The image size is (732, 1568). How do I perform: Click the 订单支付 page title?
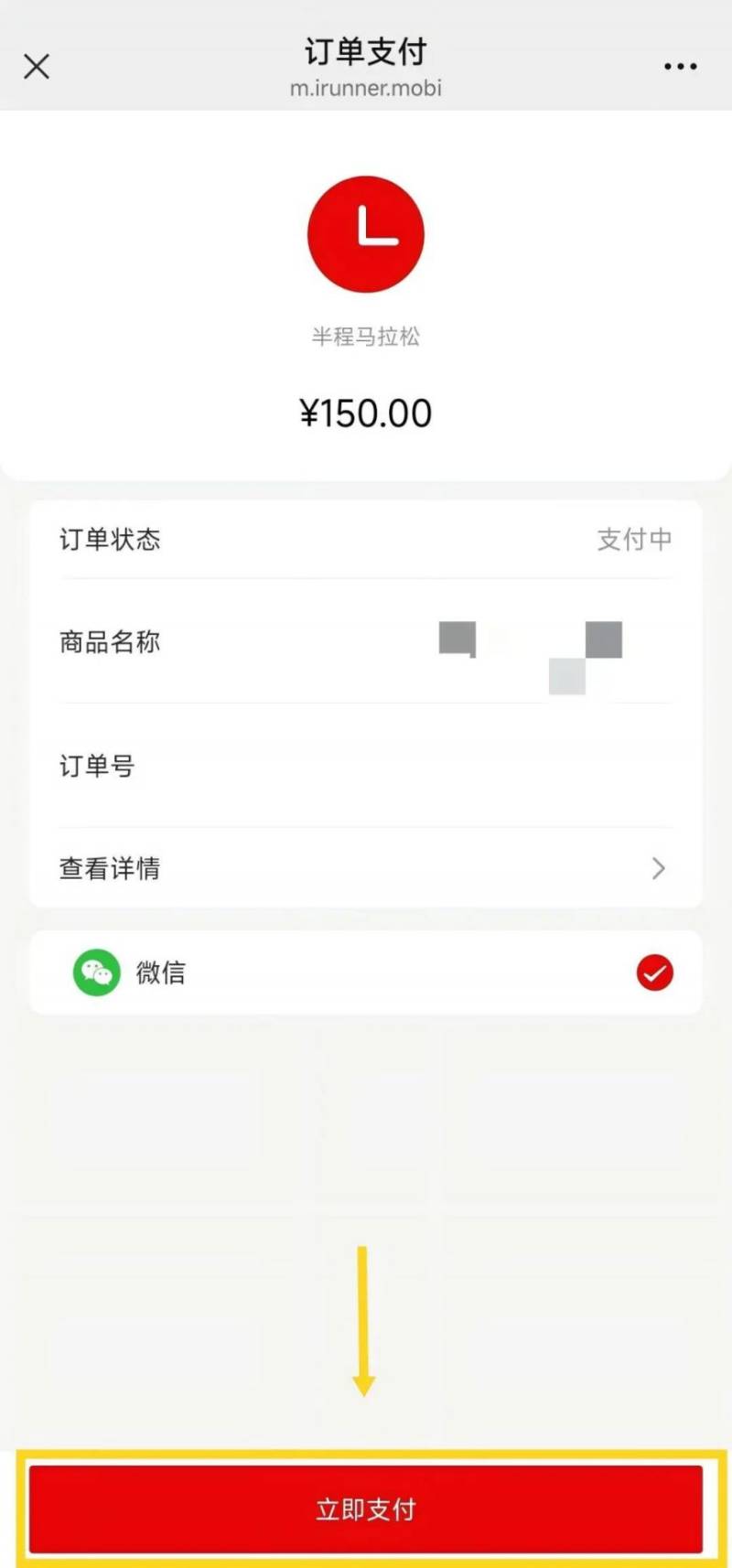pos(366,52)
